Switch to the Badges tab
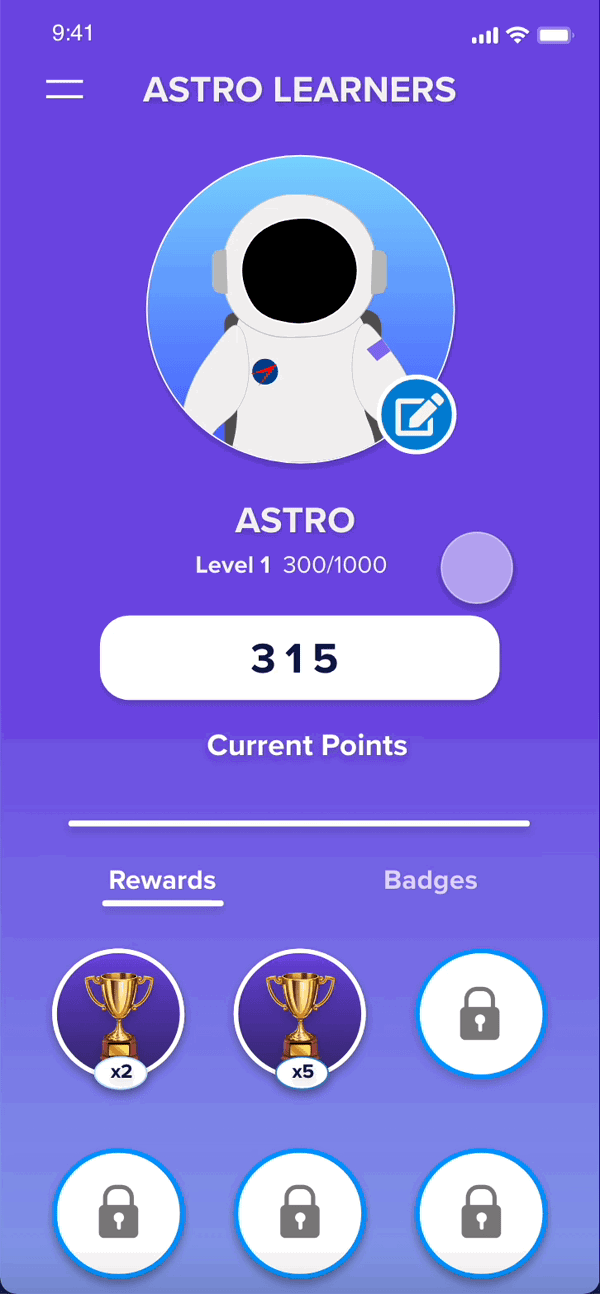600x1294 pixels. [x=430, y=881]
